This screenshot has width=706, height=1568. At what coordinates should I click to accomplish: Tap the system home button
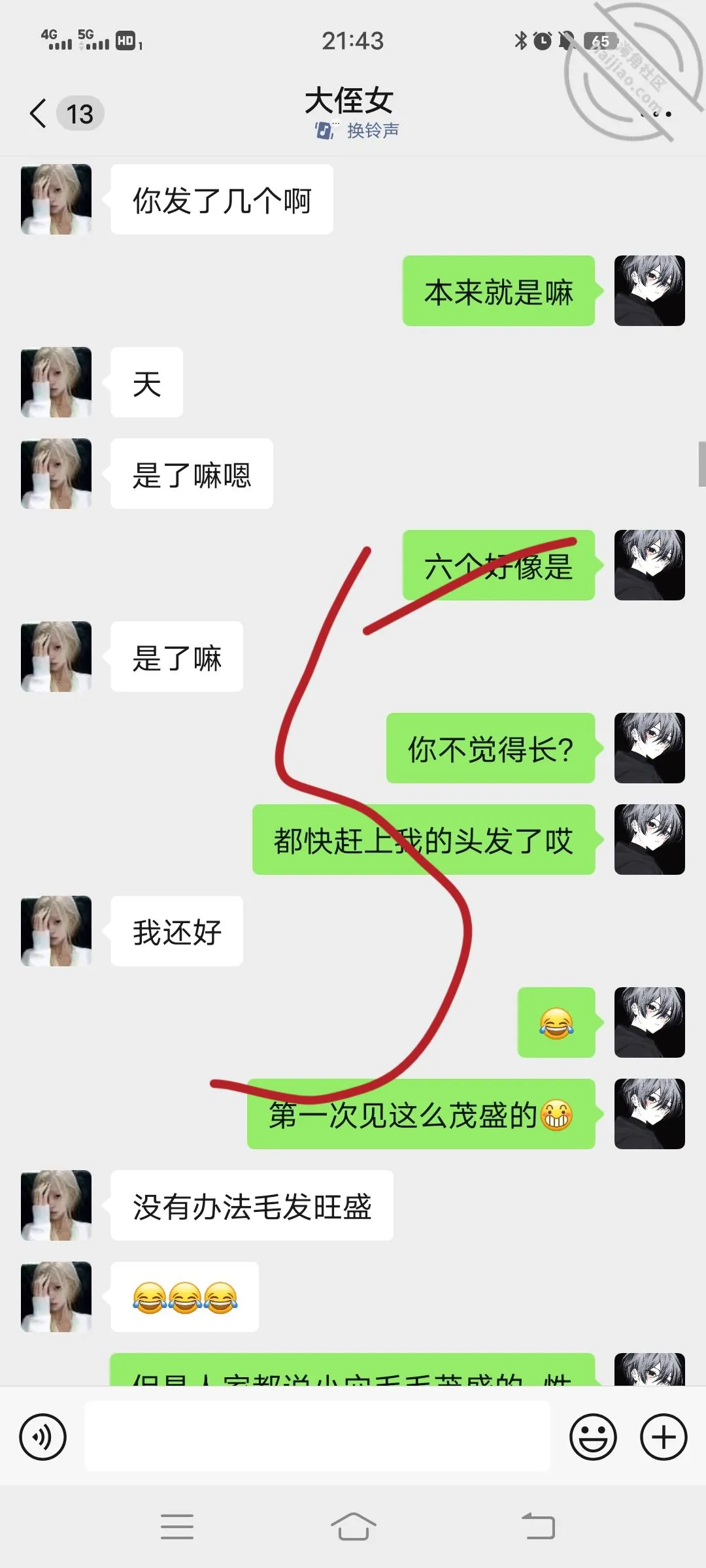353,1527
